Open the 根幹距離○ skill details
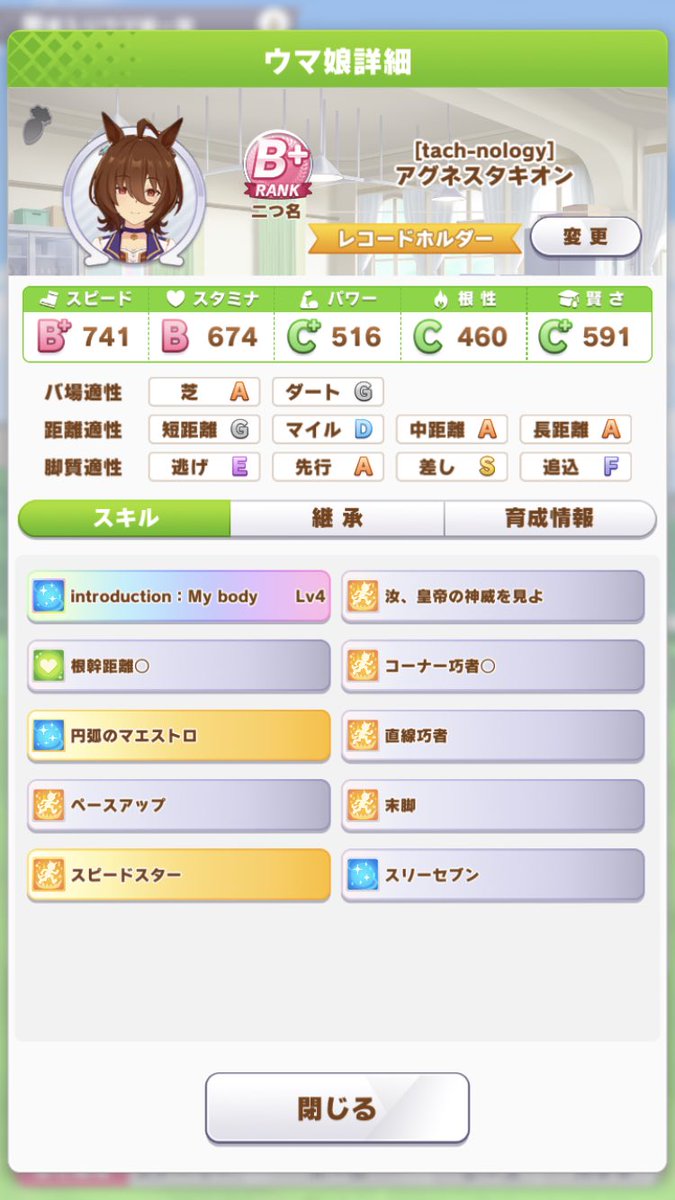The image size is (675, 1200). [179, 666]
